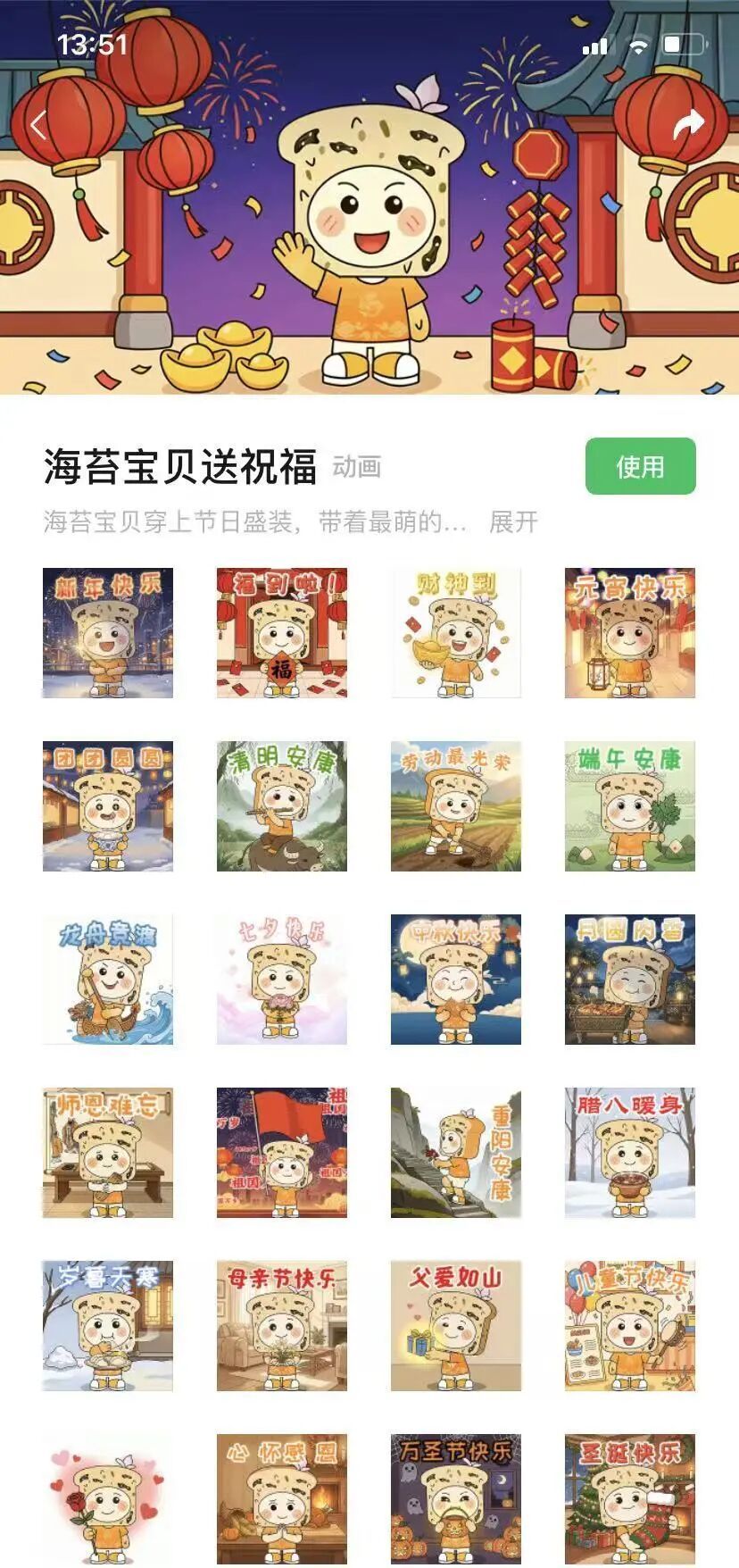Screen dimensions: 739x1568
Task: Share this sticker pack
Action: tap(688, 126)
